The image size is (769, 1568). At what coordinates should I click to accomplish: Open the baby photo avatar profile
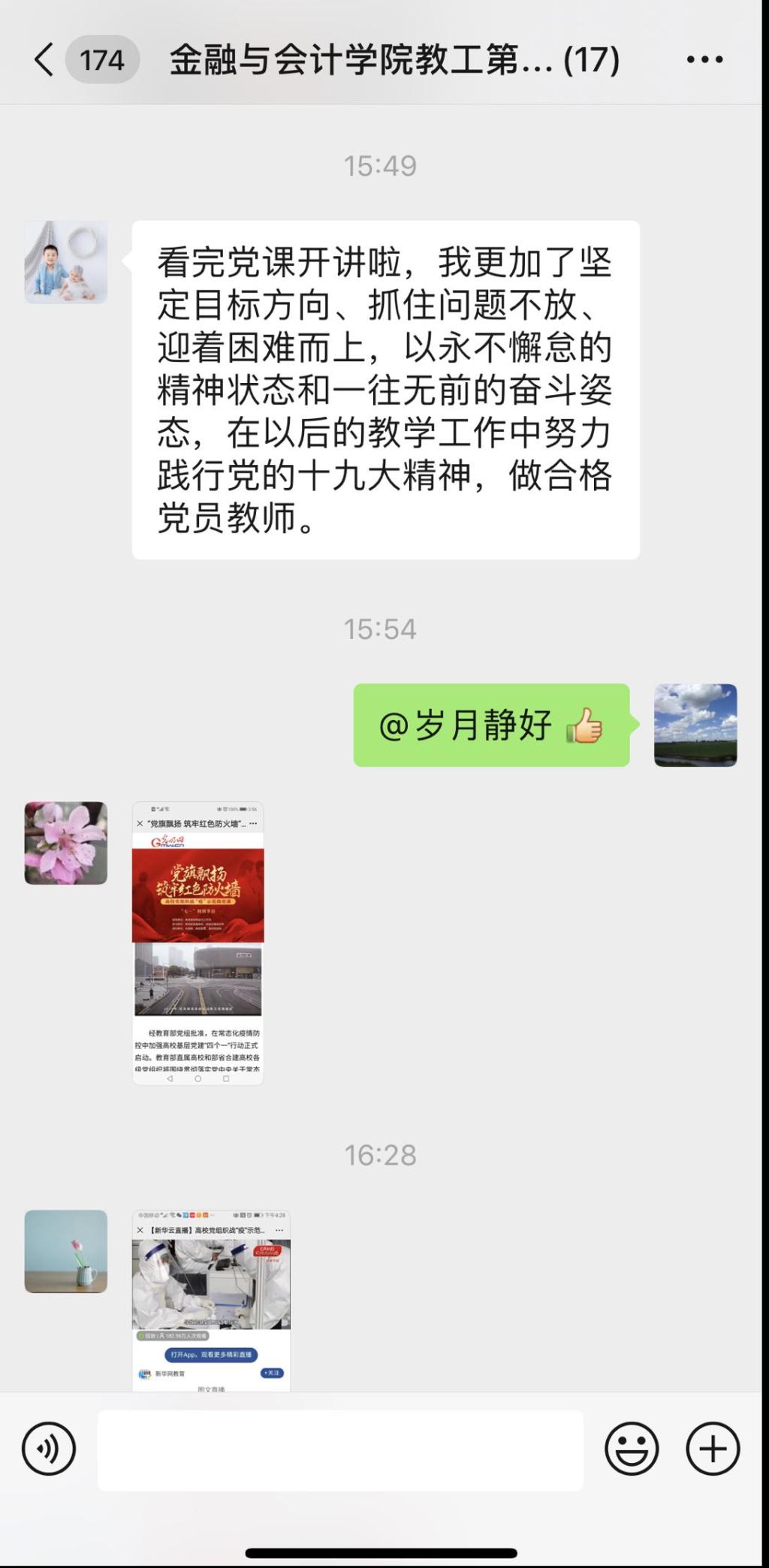[66, 262]
